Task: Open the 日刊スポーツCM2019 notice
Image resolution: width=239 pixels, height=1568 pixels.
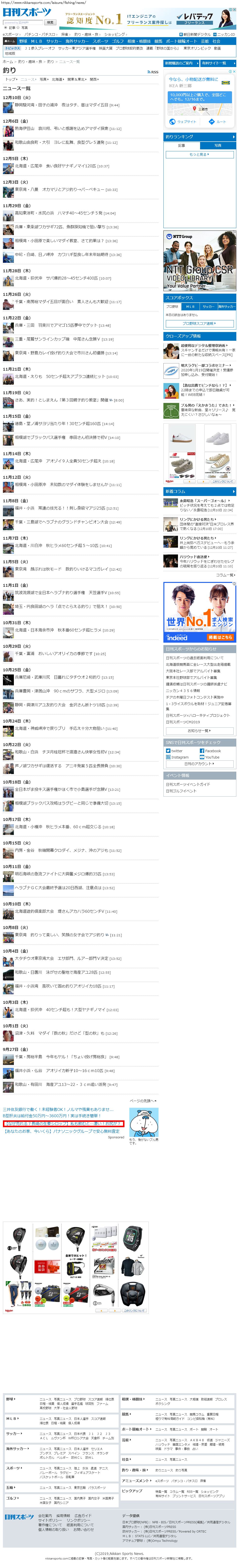Action: [183, 722]
